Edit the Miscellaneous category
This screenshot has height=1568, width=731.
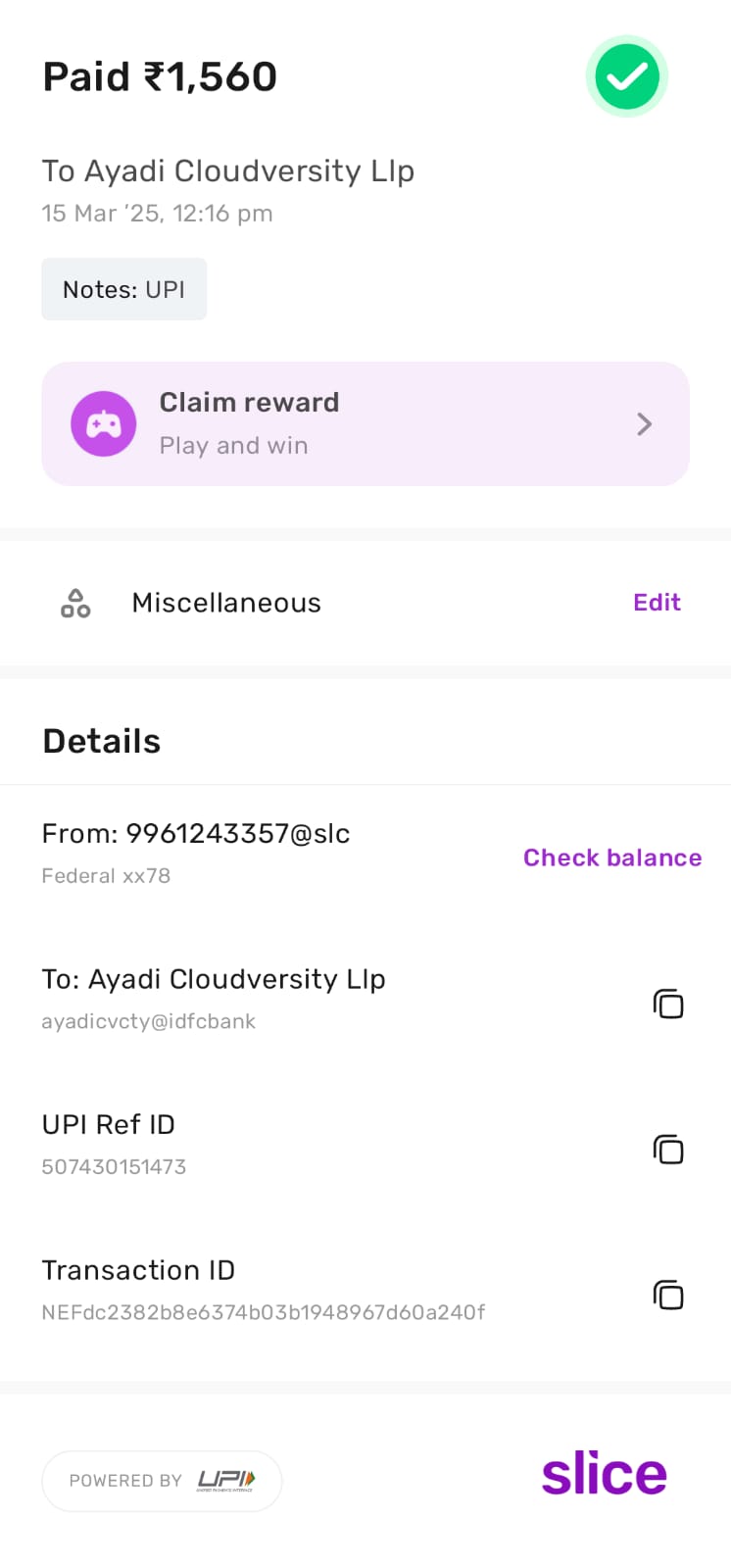pos(657,603)
